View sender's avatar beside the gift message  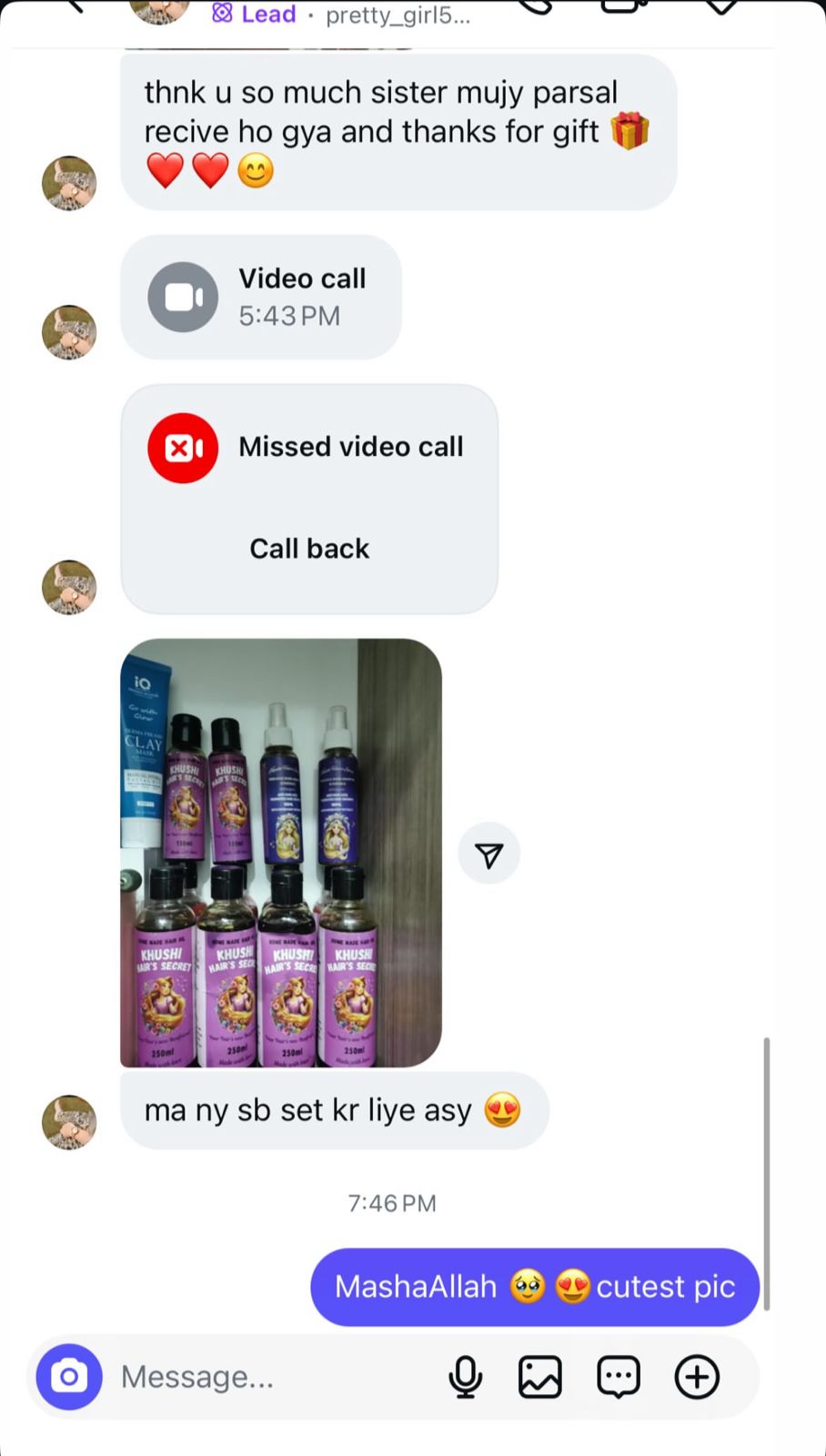[x=69, y=183]
